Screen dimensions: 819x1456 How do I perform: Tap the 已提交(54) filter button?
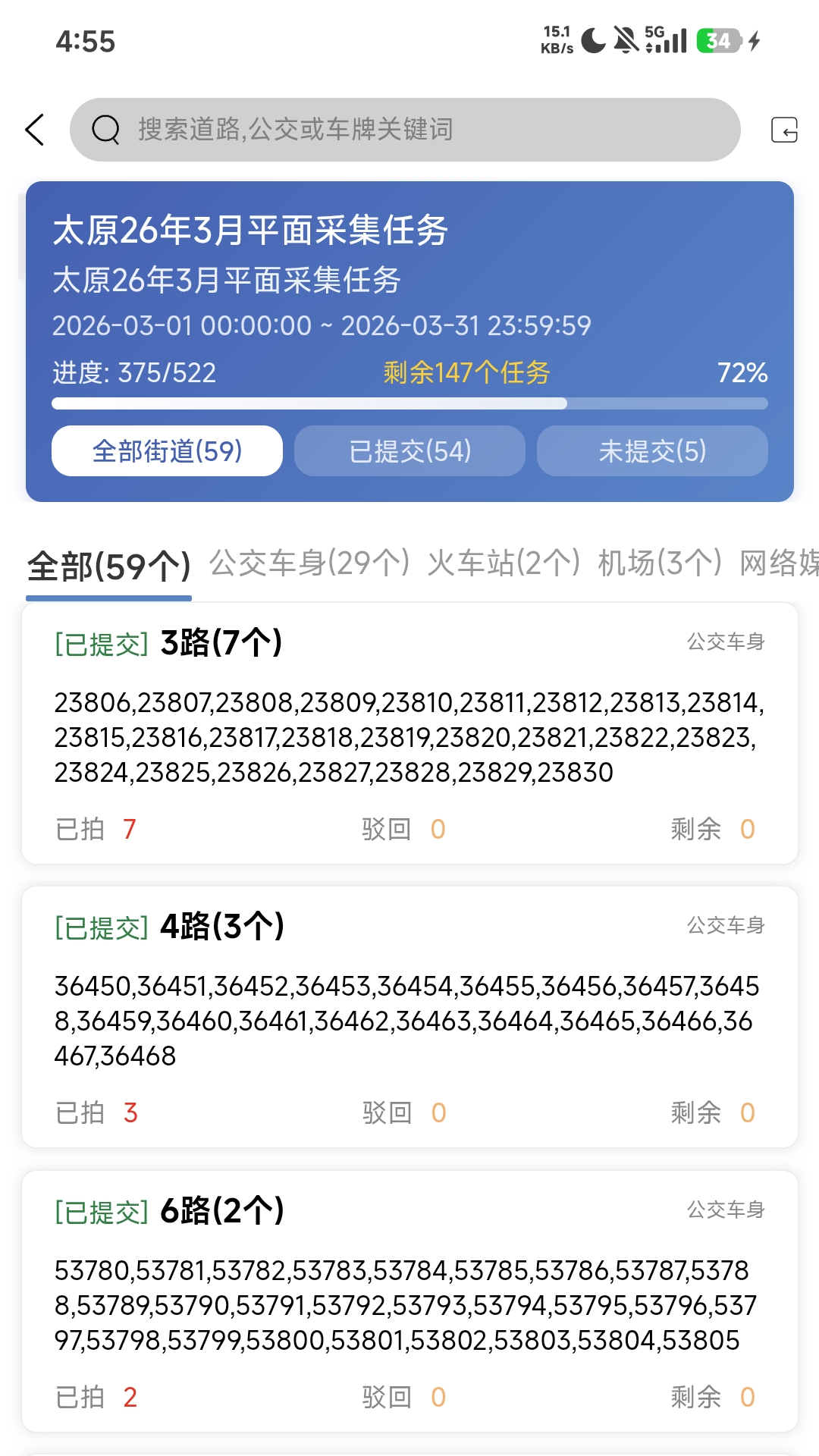click(410, 451)
